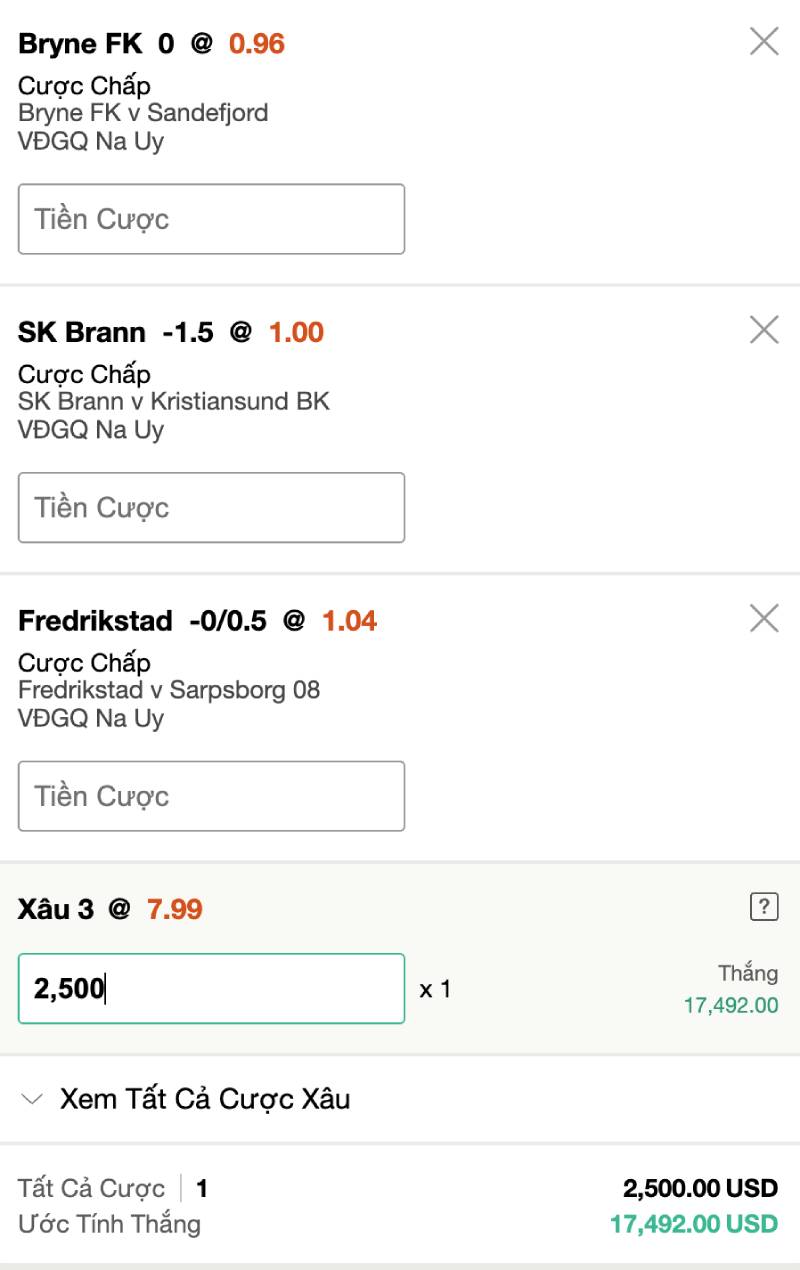Image resolution: width=800 pixels, height=1270 pixels.
Task: Open the help icon for Xâu 3
Action: coord(763,907)
